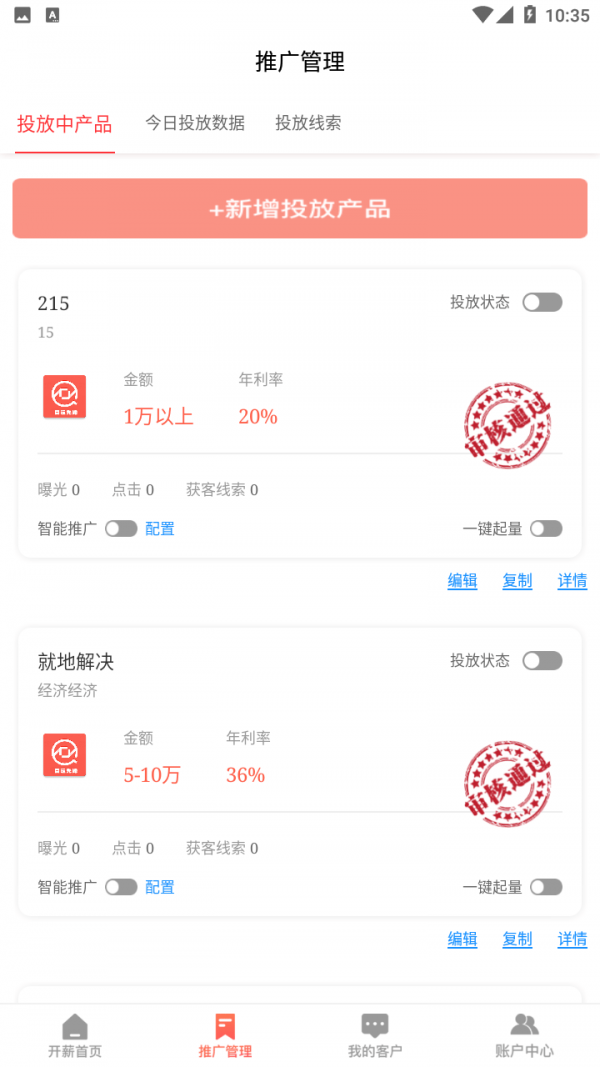Open 配置 link in the 215 card
This screenshot has width=600, height=1067.
tap(160, 528)
